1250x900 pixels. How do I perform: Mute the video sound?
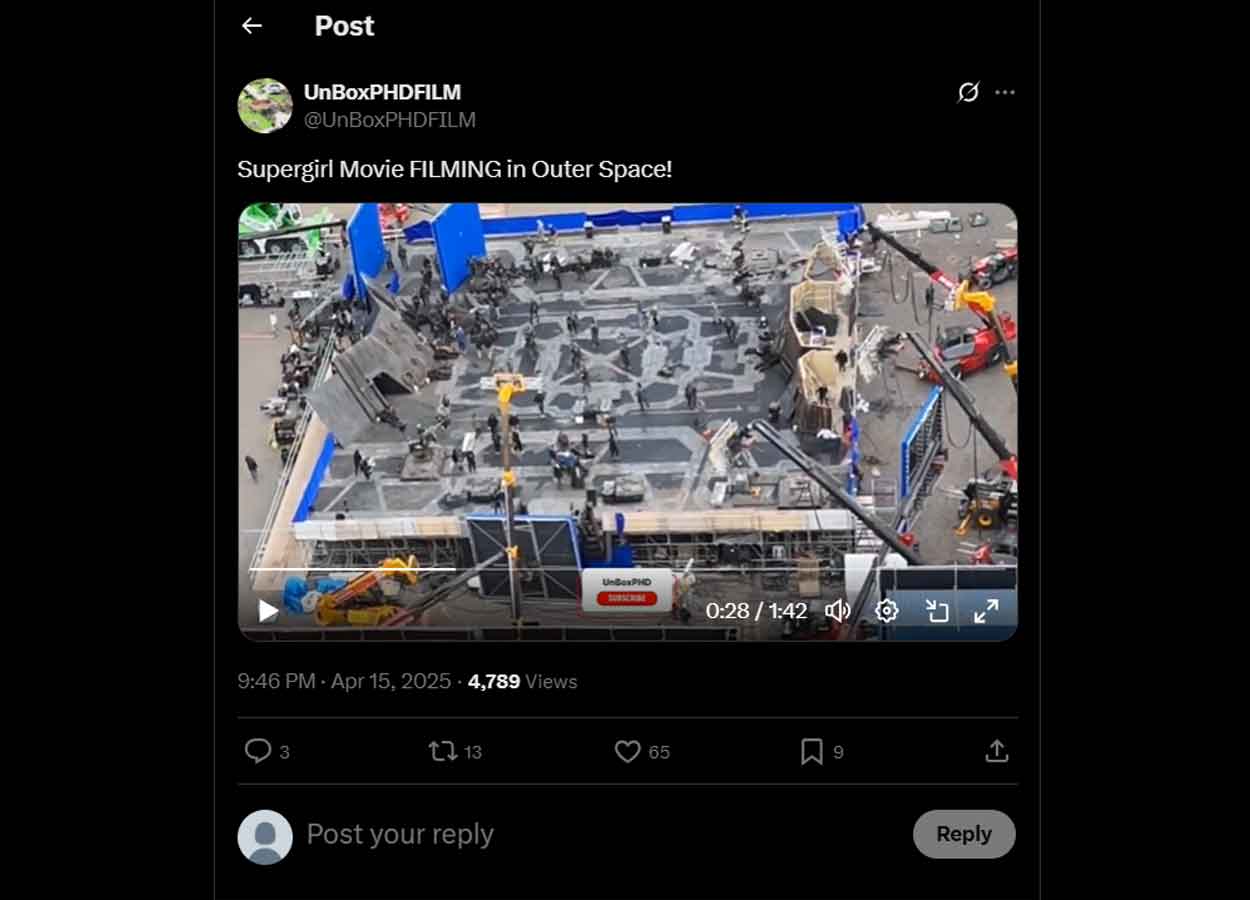(x=837, y=611)
